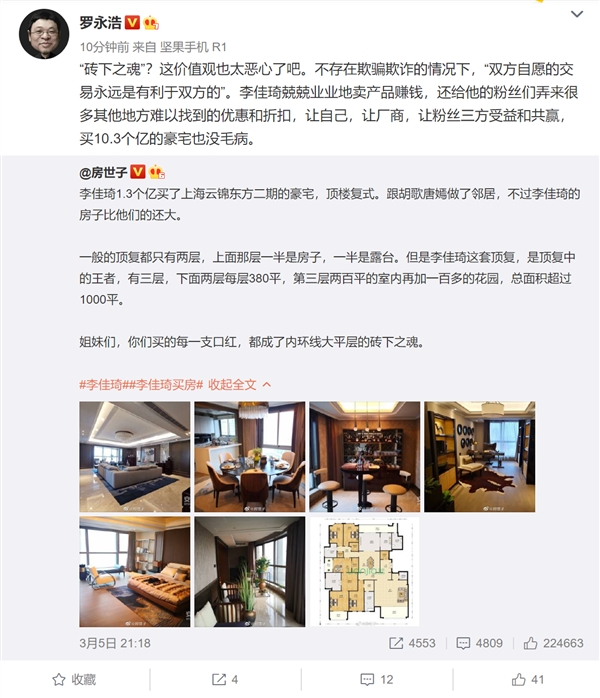Open the quoted post's 4809 comments
This screenshot has width=600, height=698.
[x=484, y=643]
